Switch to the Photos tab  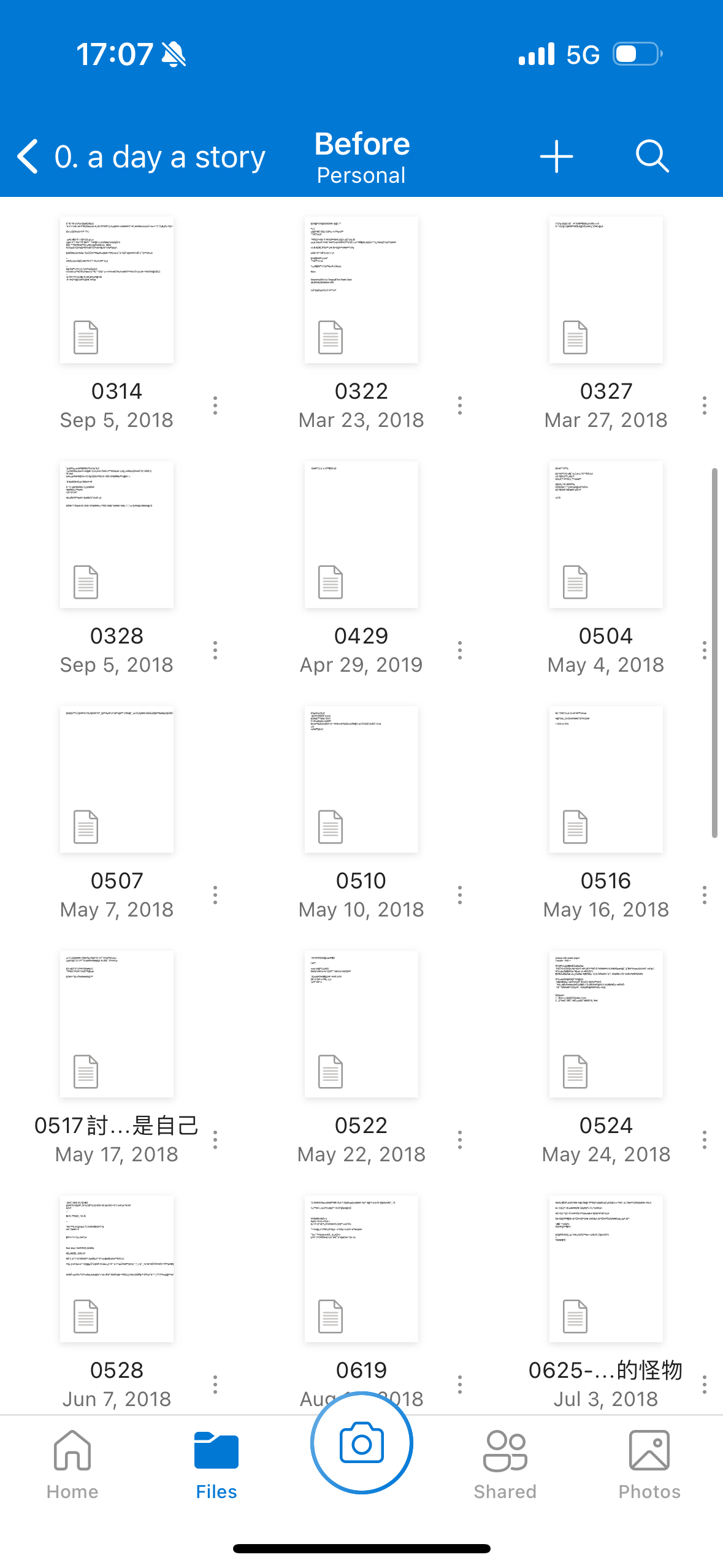(649, 1464)
